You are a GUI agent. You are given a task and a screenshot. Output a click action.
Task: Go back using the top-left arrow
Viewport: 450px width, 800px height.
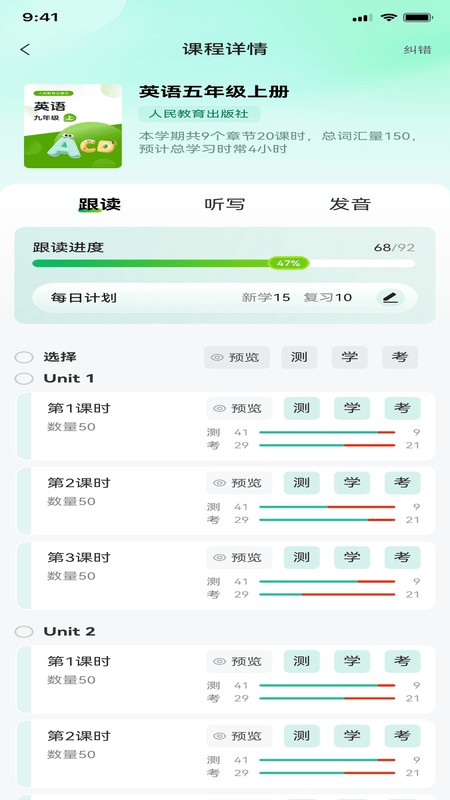[25, 49]
